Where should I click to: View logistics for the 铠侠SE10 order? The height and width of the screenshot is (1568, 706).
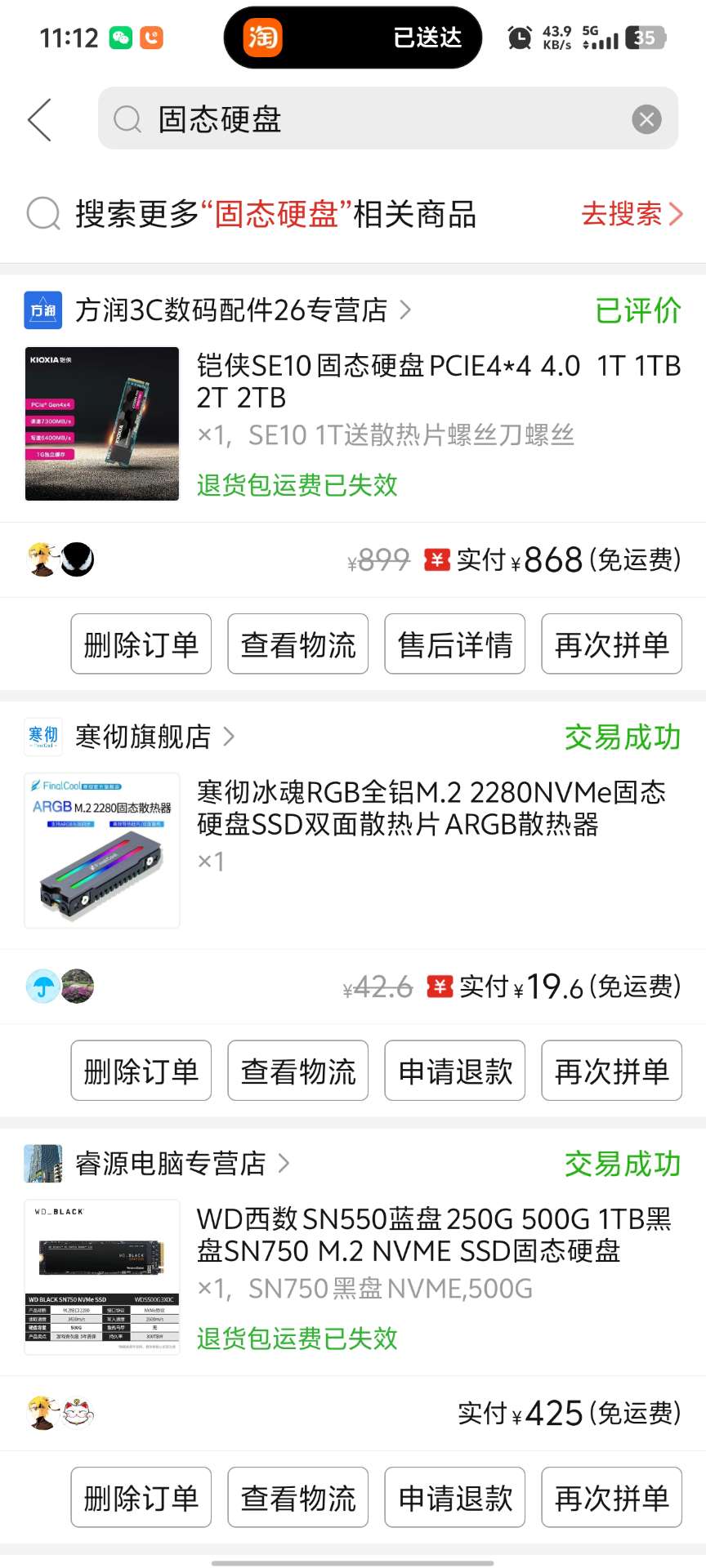[x=297, y=644]
